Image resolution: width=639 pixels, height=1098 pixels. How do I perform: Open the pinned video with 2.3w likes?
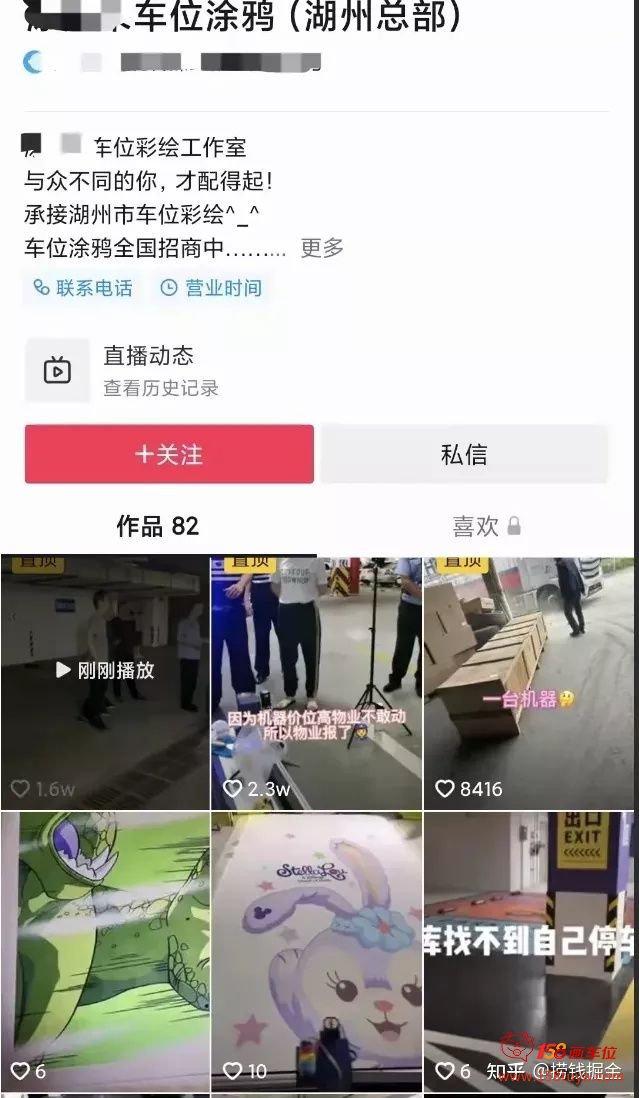pos(317,683)
